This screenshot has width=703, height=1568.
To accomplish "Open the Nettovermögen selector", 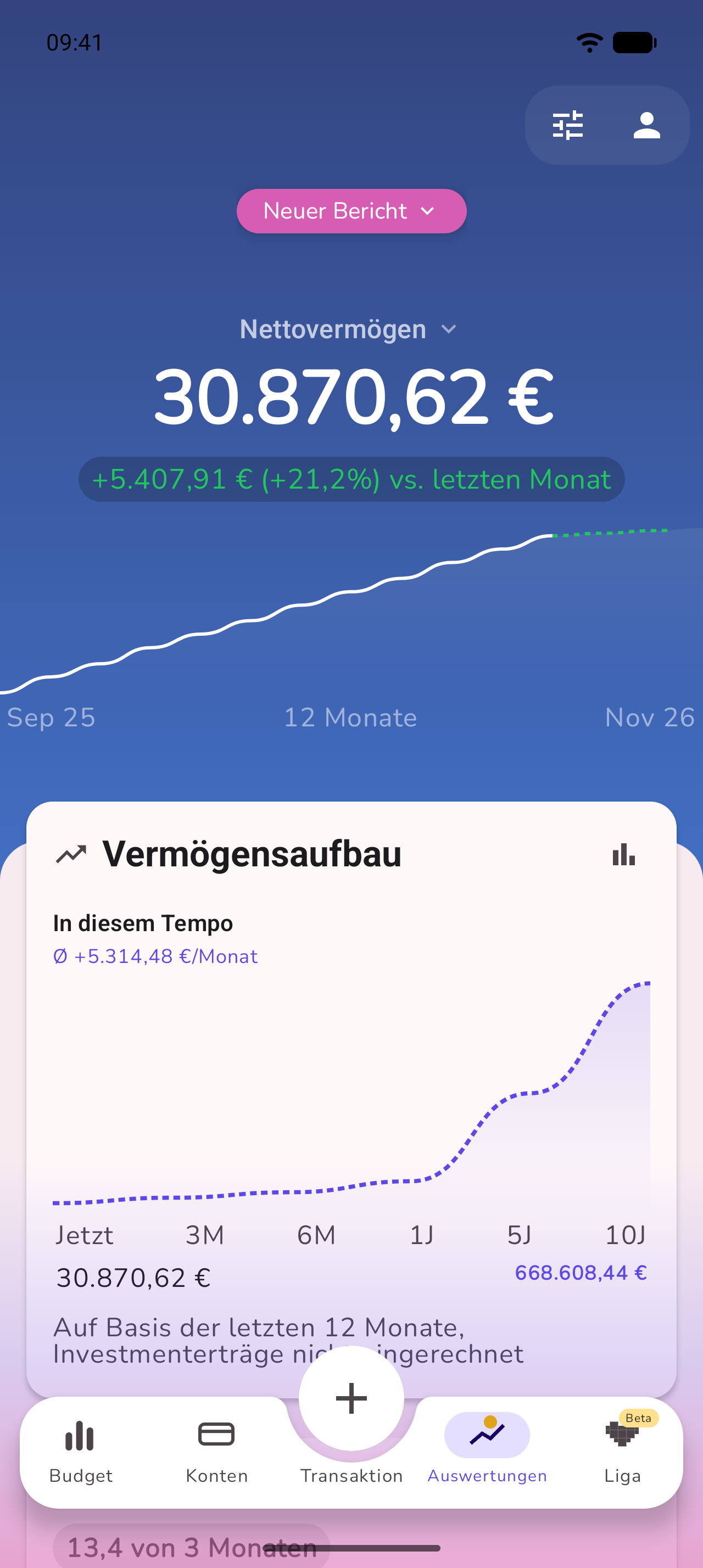I will click(348, 329).
